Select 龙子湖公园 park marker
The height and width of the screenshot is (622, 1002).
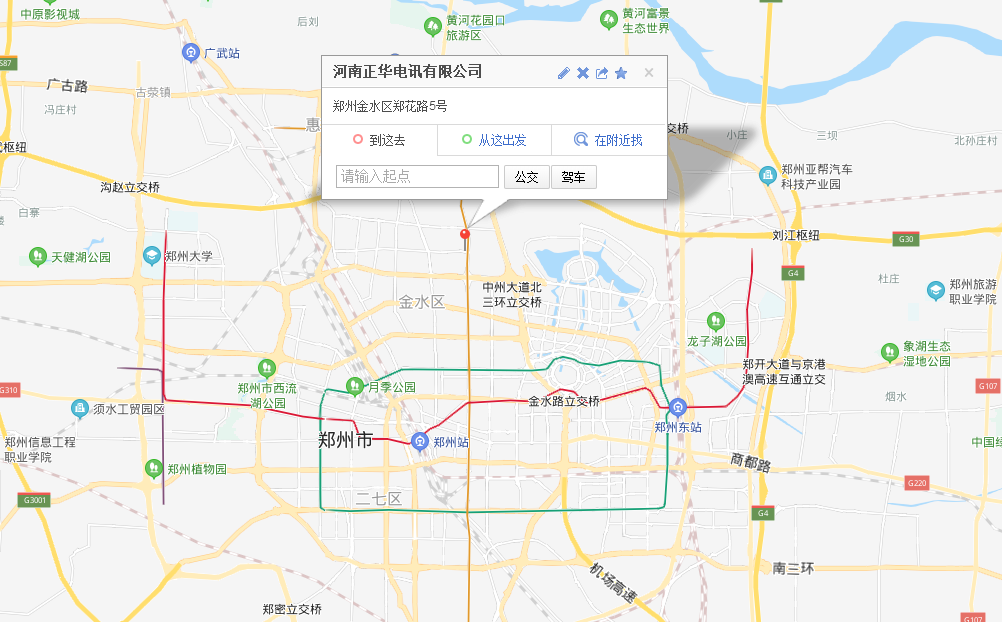click(715, 321)
